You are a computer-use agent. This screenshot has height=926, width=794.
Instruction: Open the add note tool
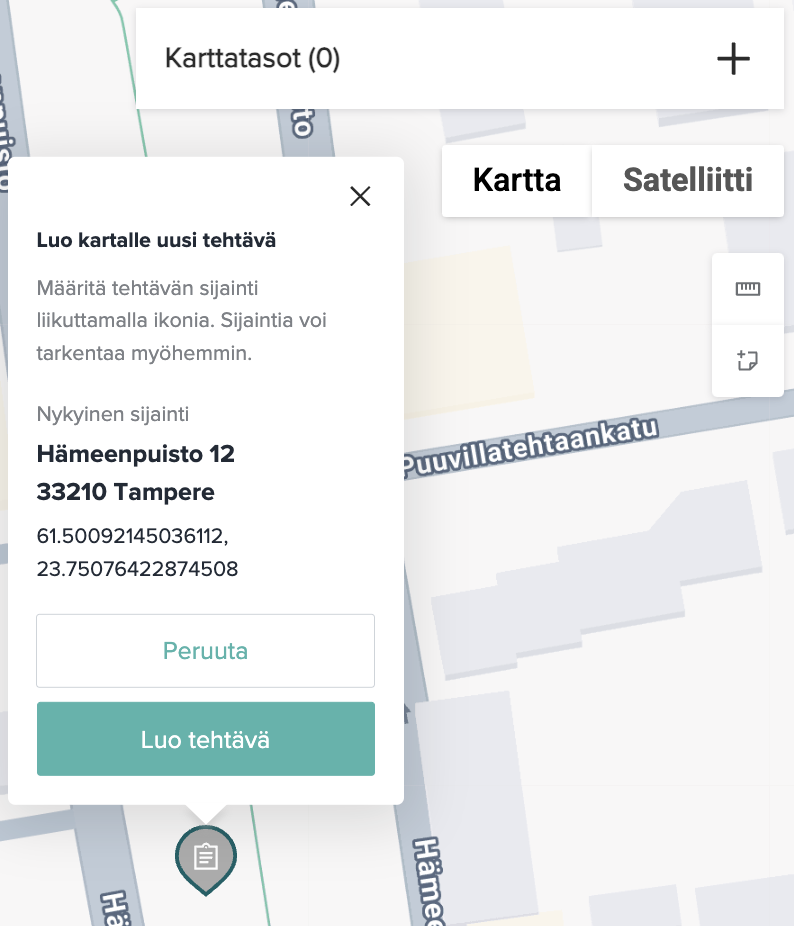(748, 361)
